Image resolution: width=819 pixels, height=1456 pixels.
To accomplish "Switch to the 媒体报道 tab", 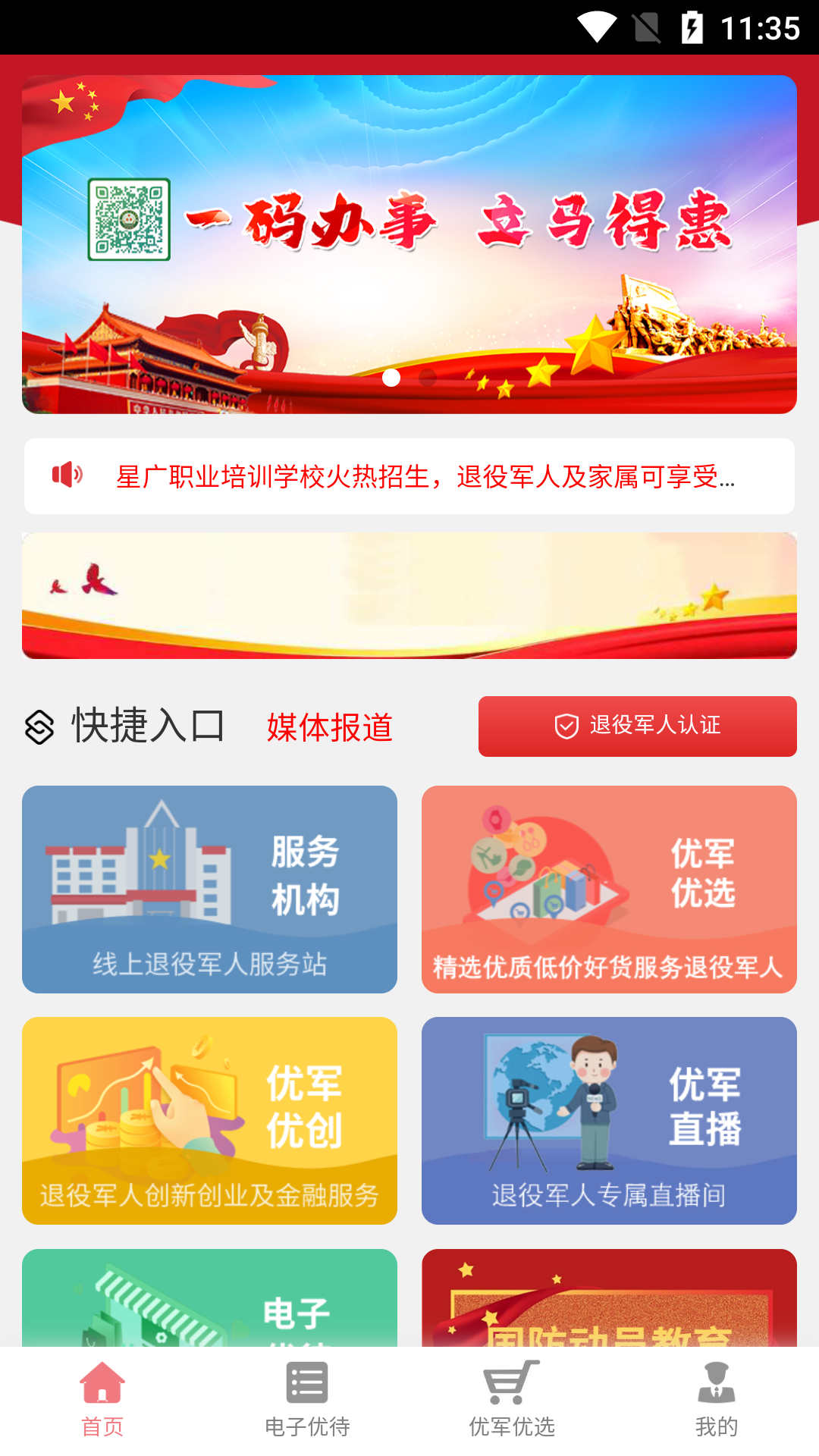I will click(329, 726).
